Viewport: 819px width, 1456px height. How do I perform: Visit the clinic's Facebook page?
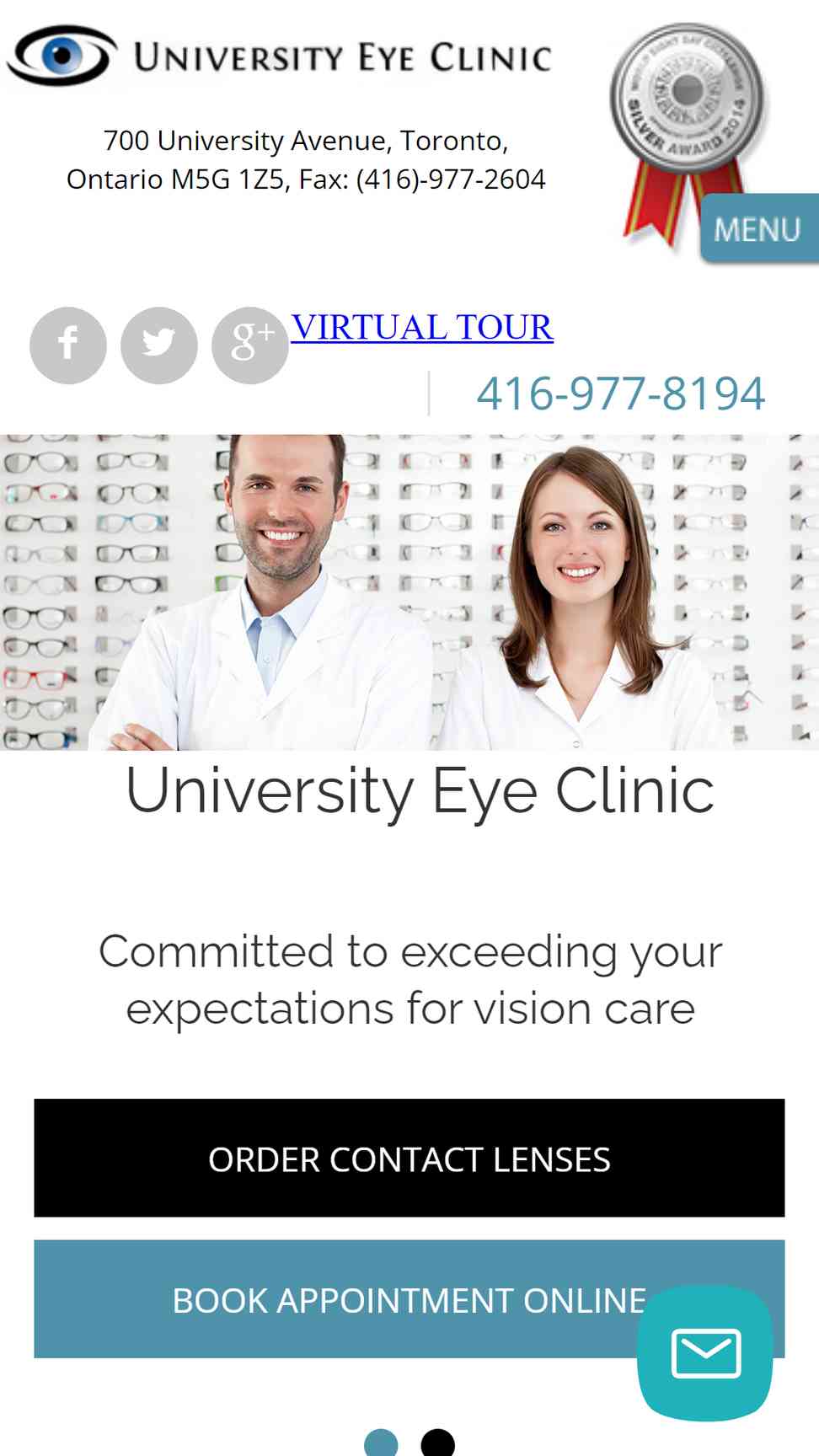[x=68, y=345]
